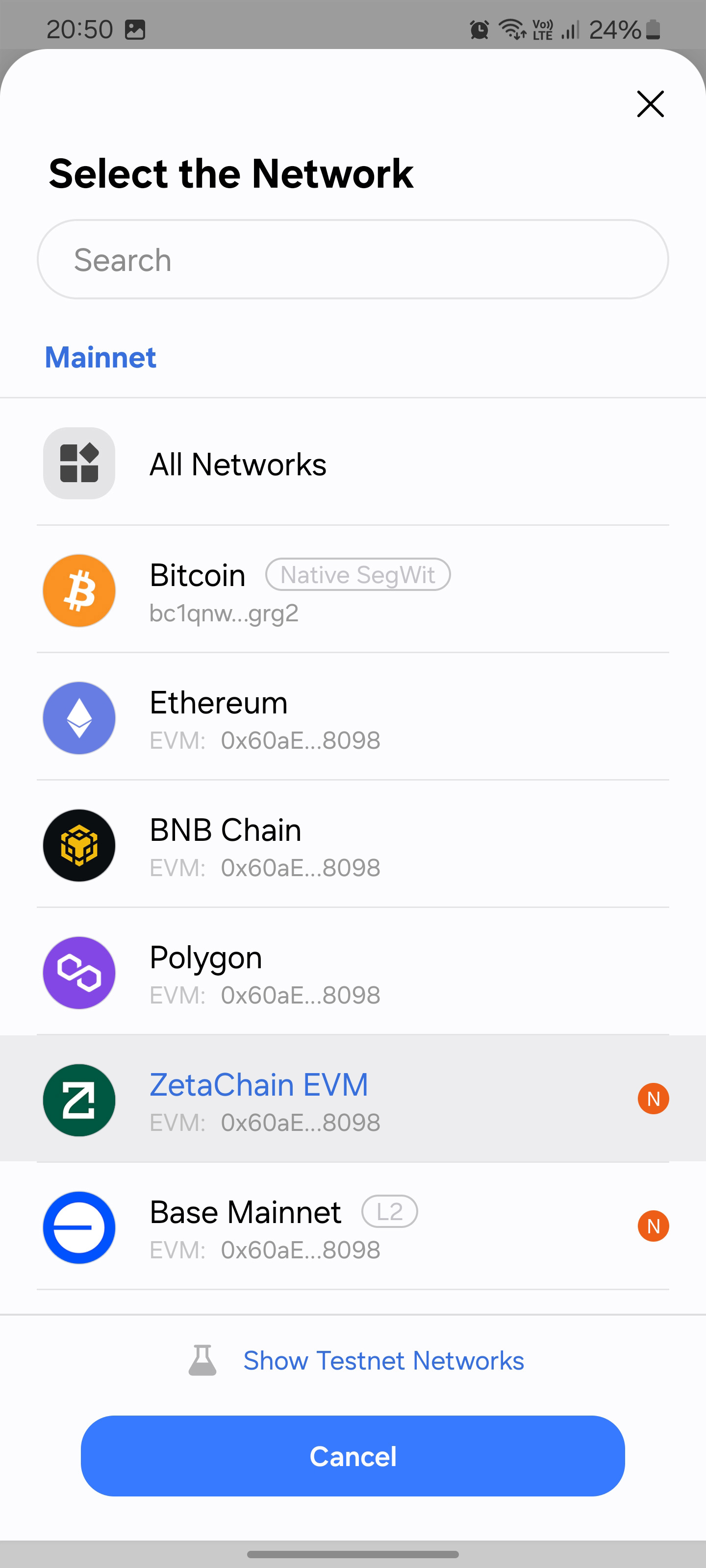
Task: Open the Mainnet tab
Action: click(101, 357)
